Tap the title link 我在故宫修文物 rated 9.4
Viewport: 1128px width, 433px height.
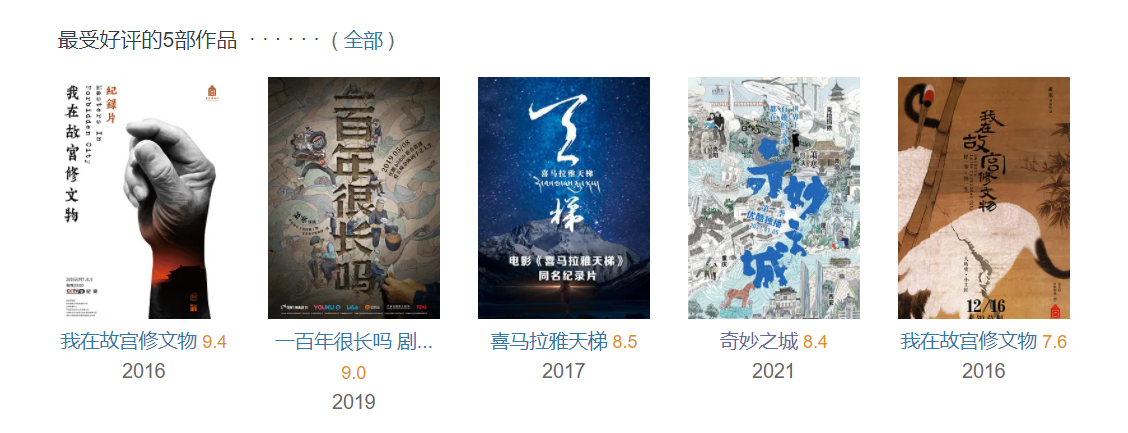point(129,341)
